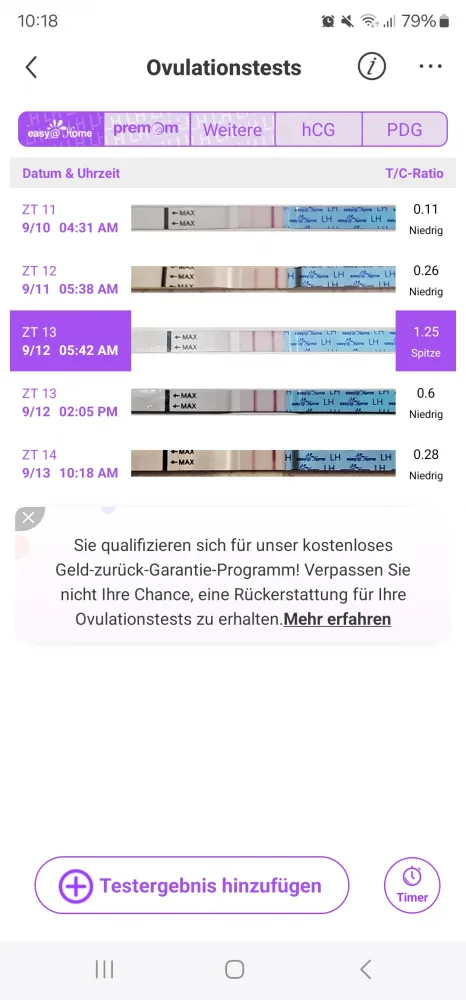Switch to the Weitere tab

pyautogui.click(x=233, y=129)
